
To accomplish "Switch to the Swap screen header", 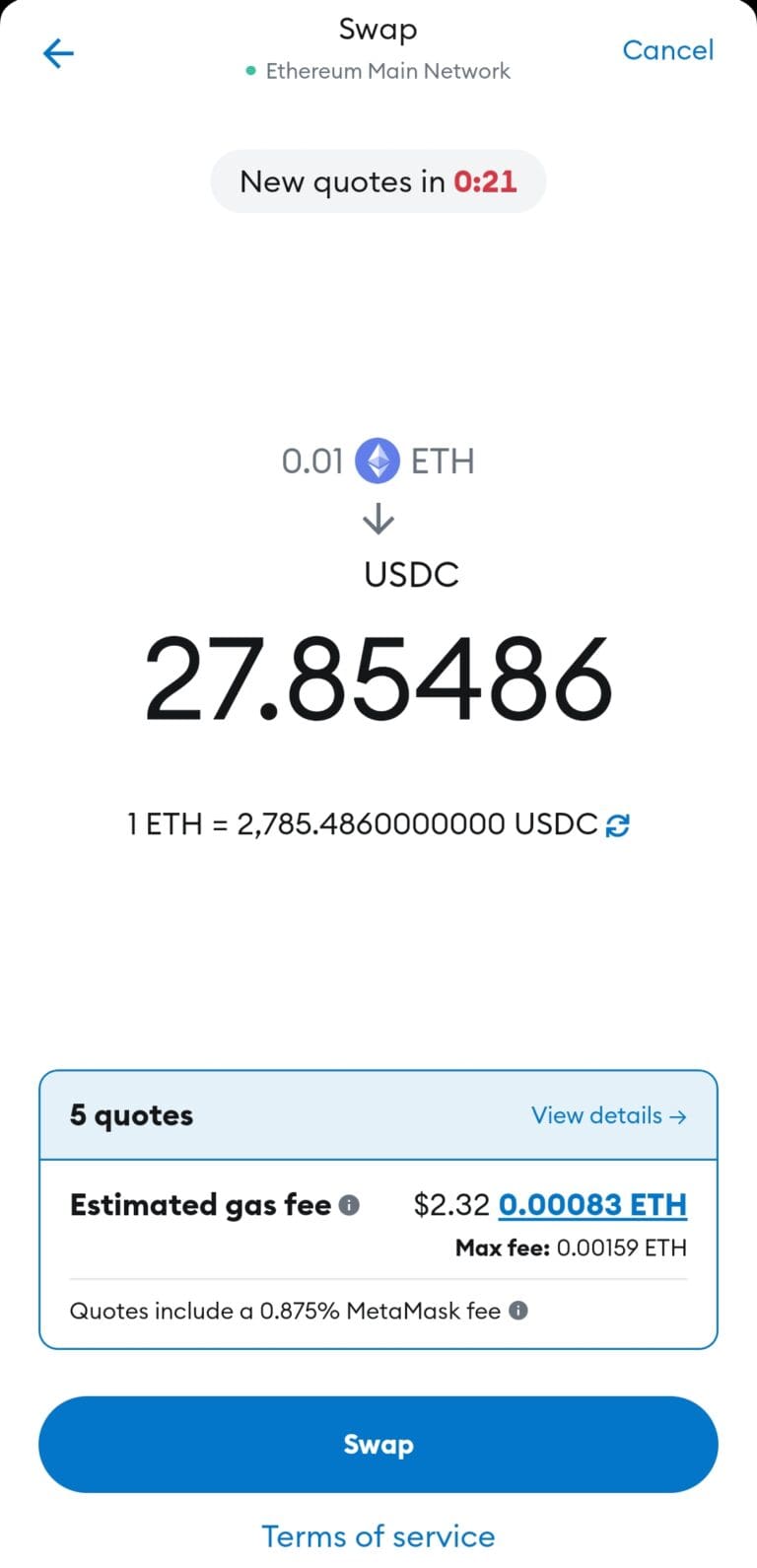I will (378, 30).
